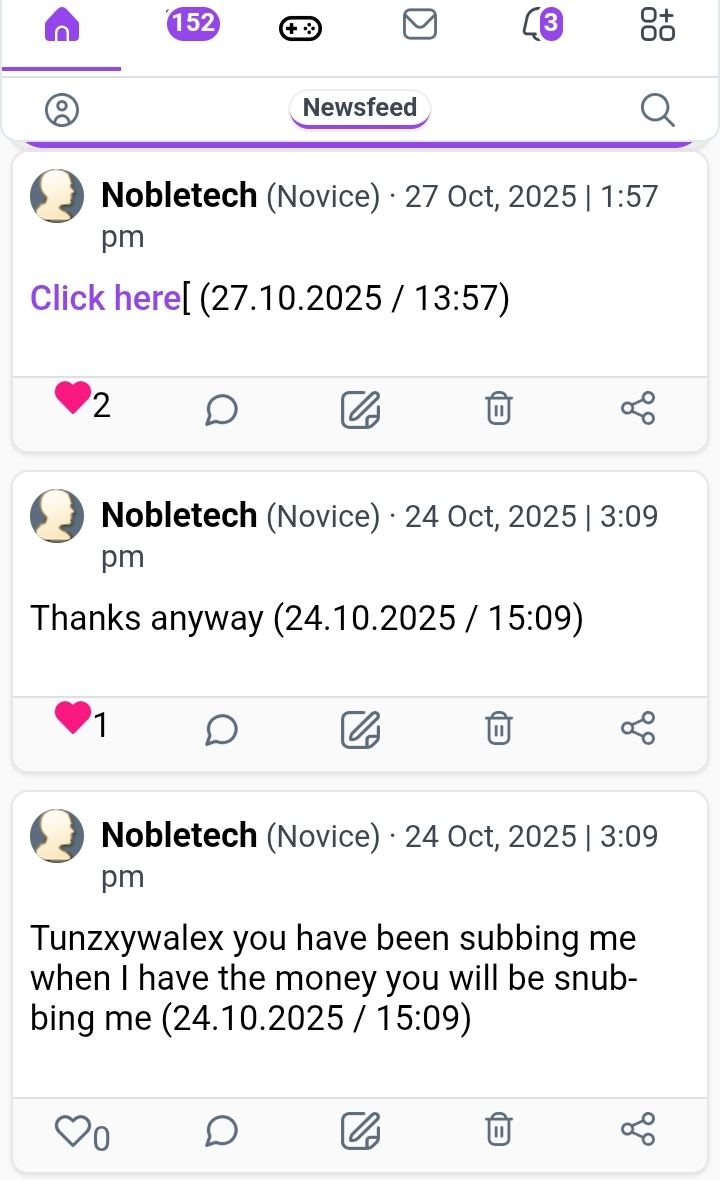
Task: Open the games controller section
Action: (299, 29)
